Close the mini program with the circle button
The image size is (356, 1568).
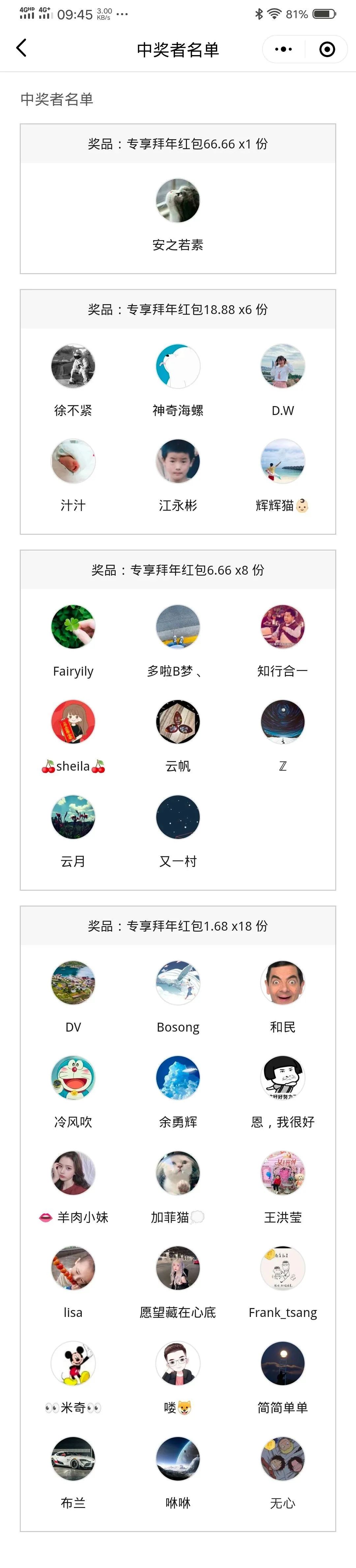327,49
